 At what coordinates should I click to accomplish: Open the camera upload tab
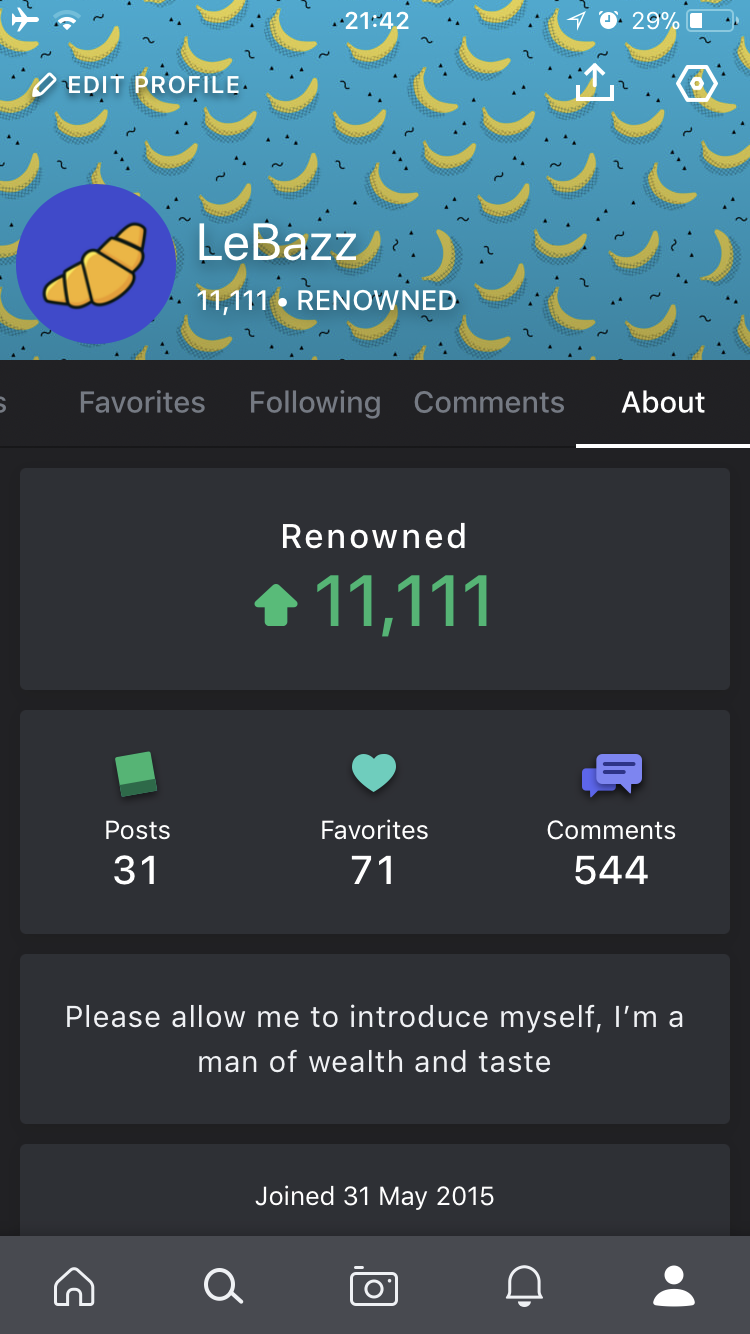click(x=374, y=1286)
